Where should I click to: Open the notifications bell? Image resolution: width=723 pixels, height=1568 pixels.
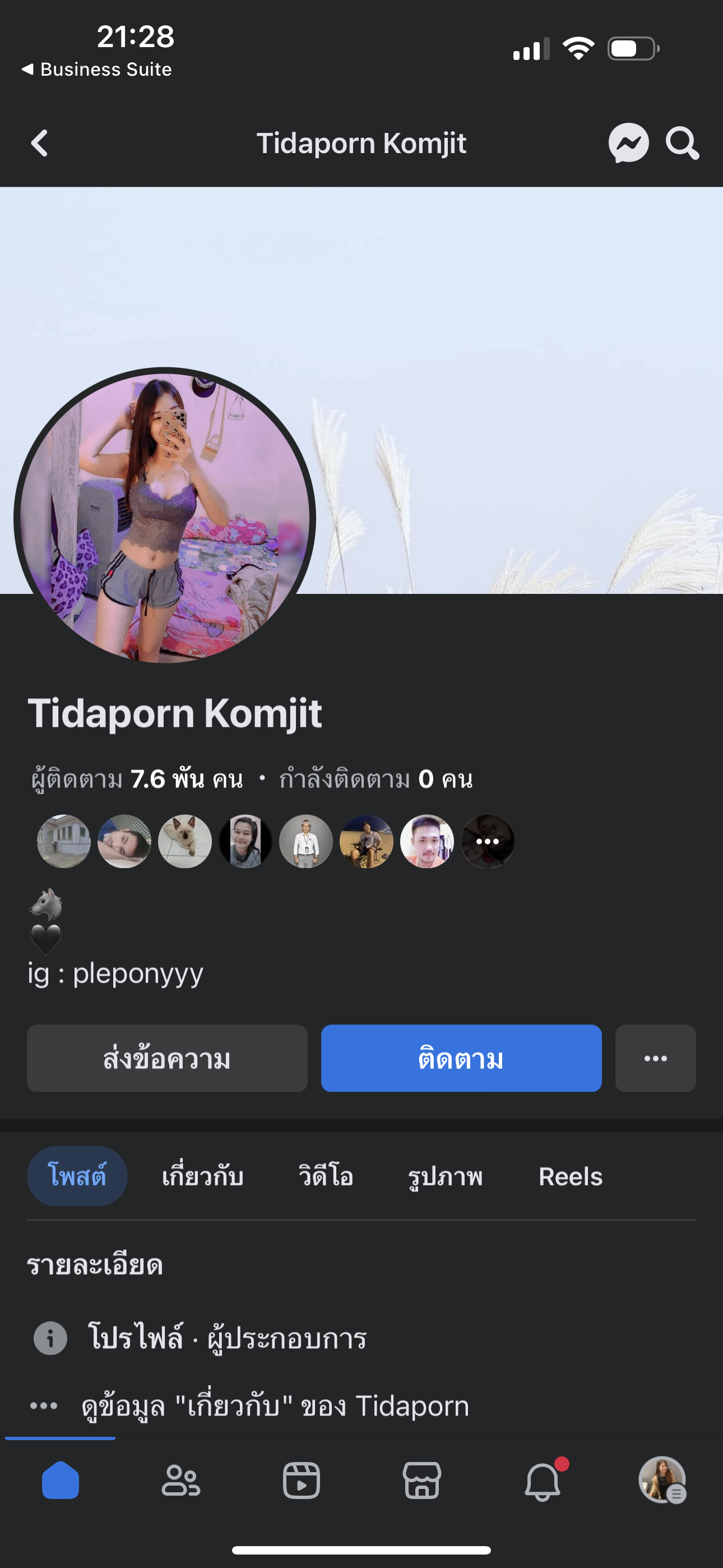tap(543, 1481)
